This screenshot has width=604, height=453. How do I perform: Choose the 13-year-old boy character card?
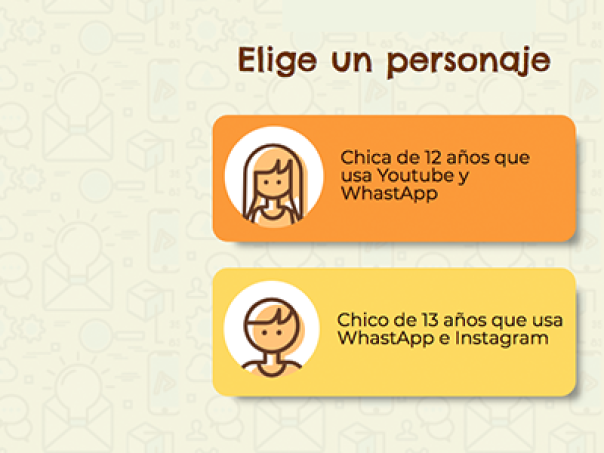pos(394,330)
